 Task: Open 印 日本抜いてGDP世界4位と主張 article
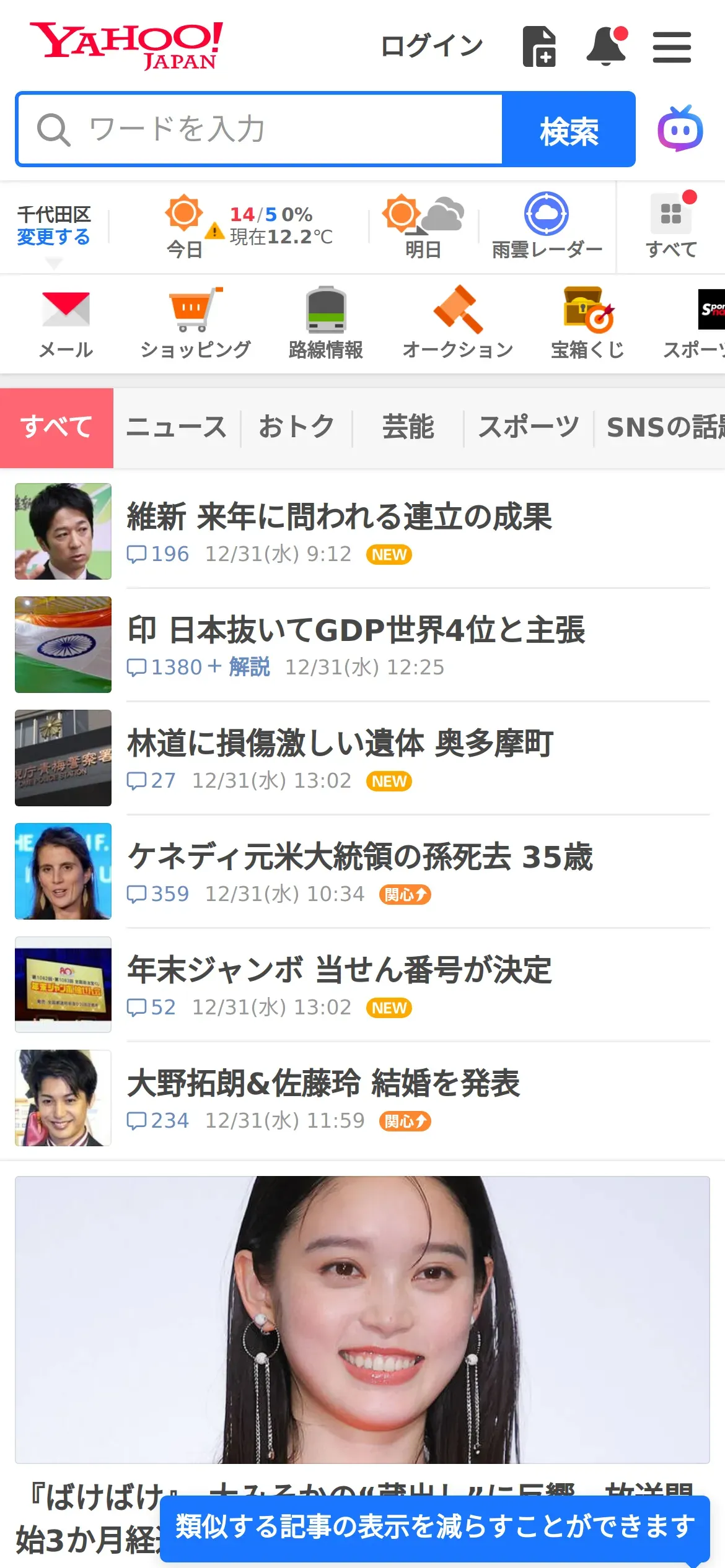click(356, 630)
